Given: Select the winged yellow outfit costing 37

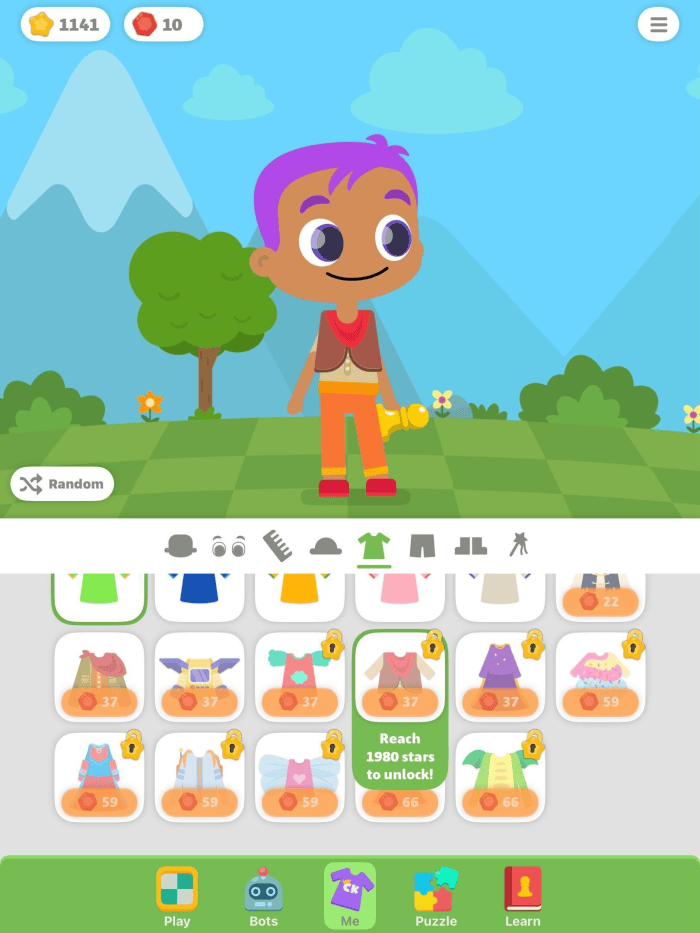Looking at the screenshot, I should point(199,676).
